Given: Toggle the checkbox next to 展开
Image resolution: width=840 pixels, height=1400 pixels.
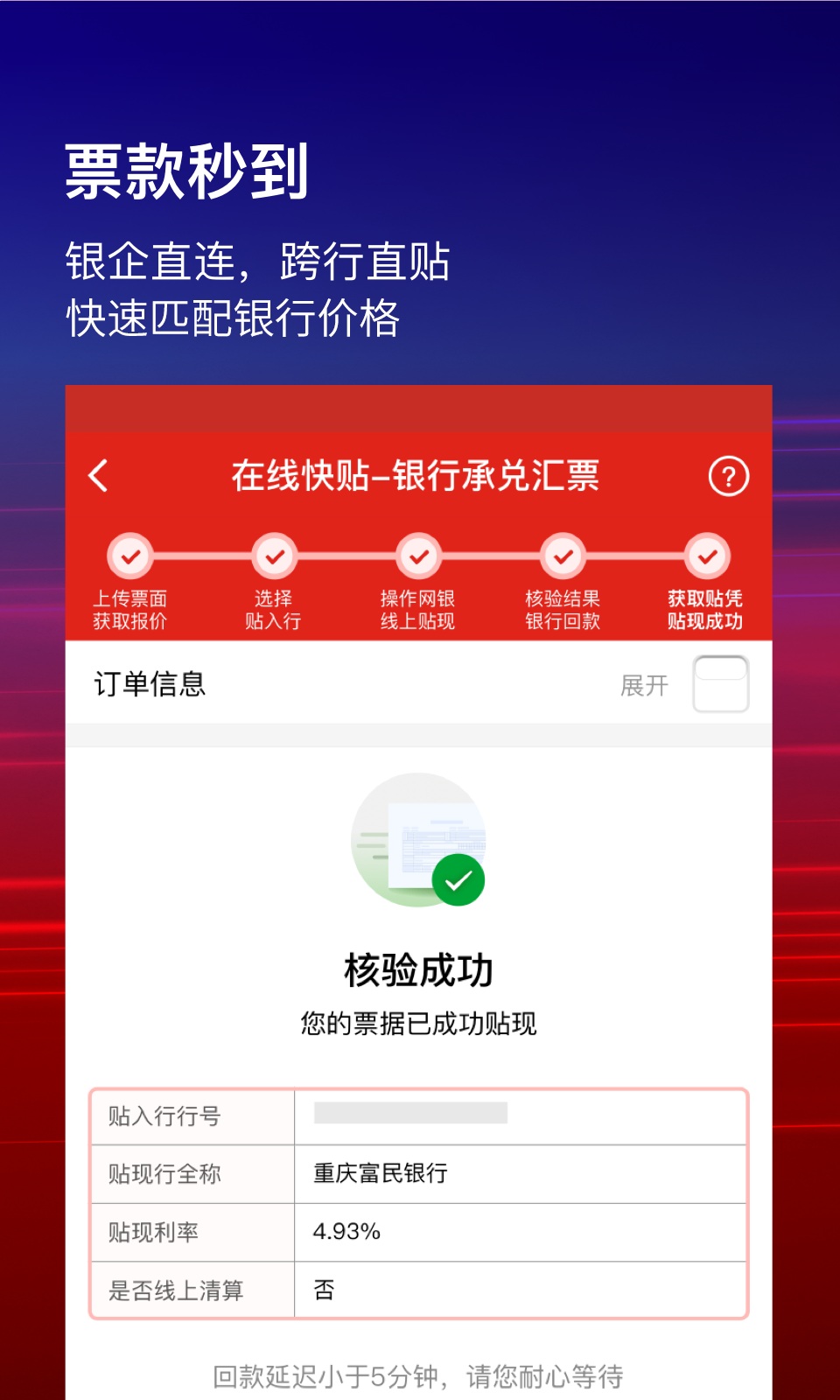Looking at the screenshot, I should pos(720,683).
